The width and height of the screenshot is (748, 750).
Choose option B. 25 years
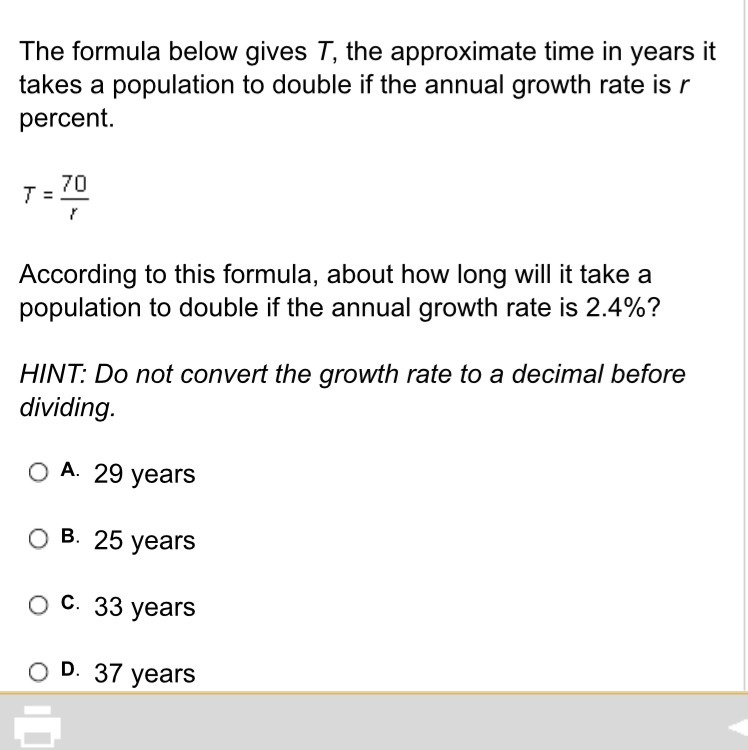[x=38, y=539]
